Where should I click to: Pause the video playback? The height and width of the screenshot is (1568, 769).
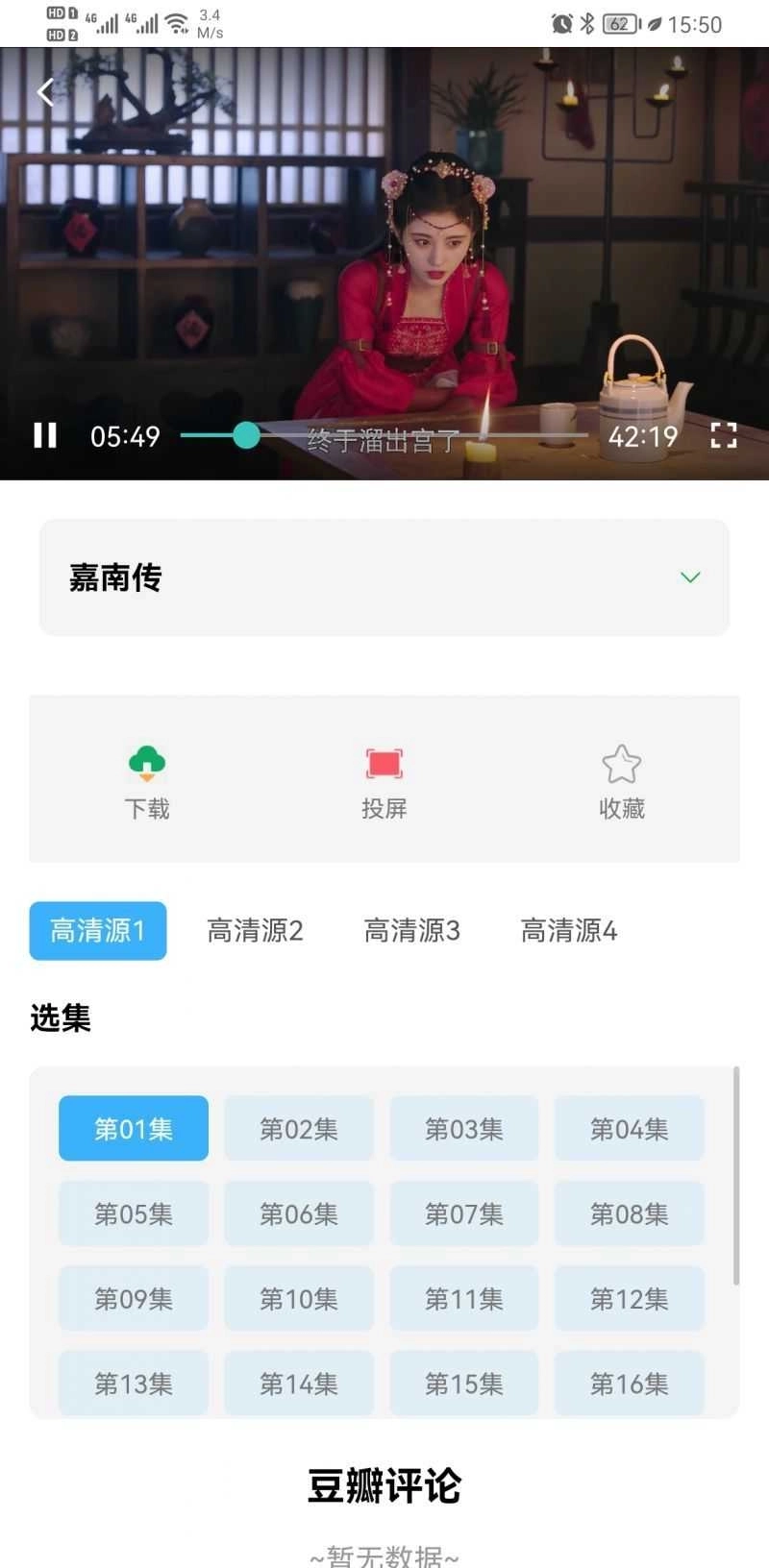45,435
